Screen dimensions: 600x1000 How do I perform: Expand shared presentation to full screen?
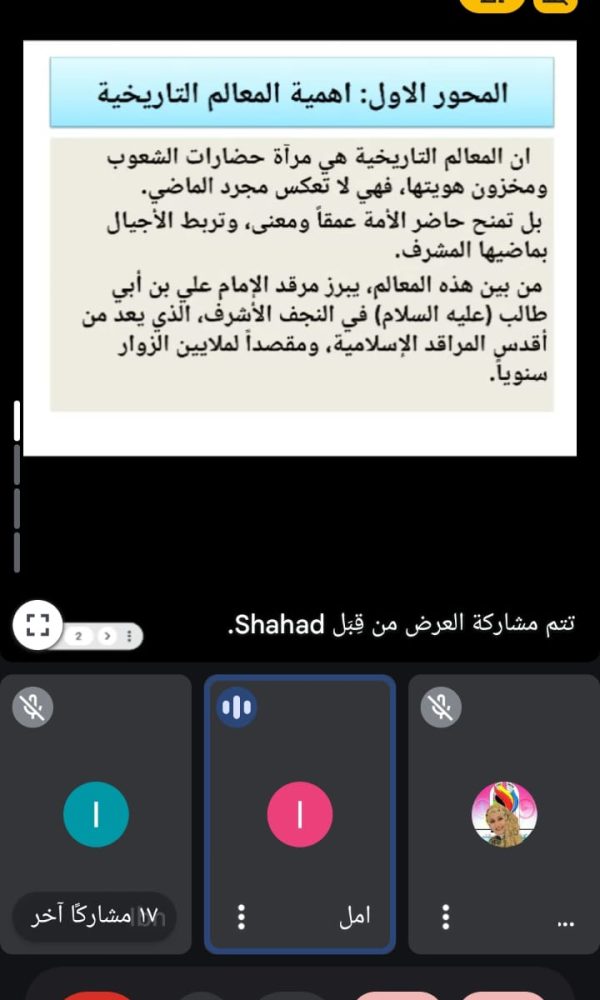point(38,626)
